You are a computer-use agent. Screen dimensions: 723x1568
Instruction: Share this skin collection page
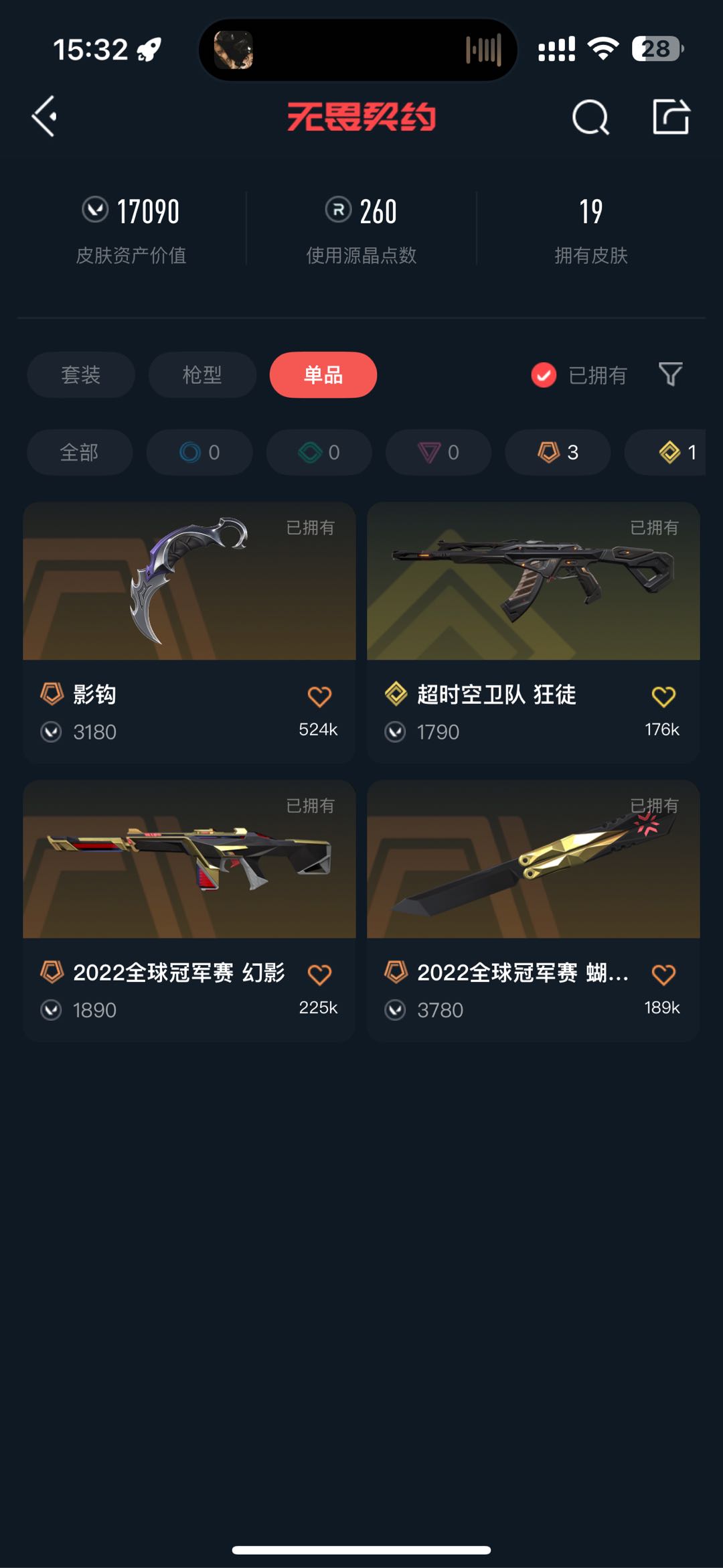point(671,117)
